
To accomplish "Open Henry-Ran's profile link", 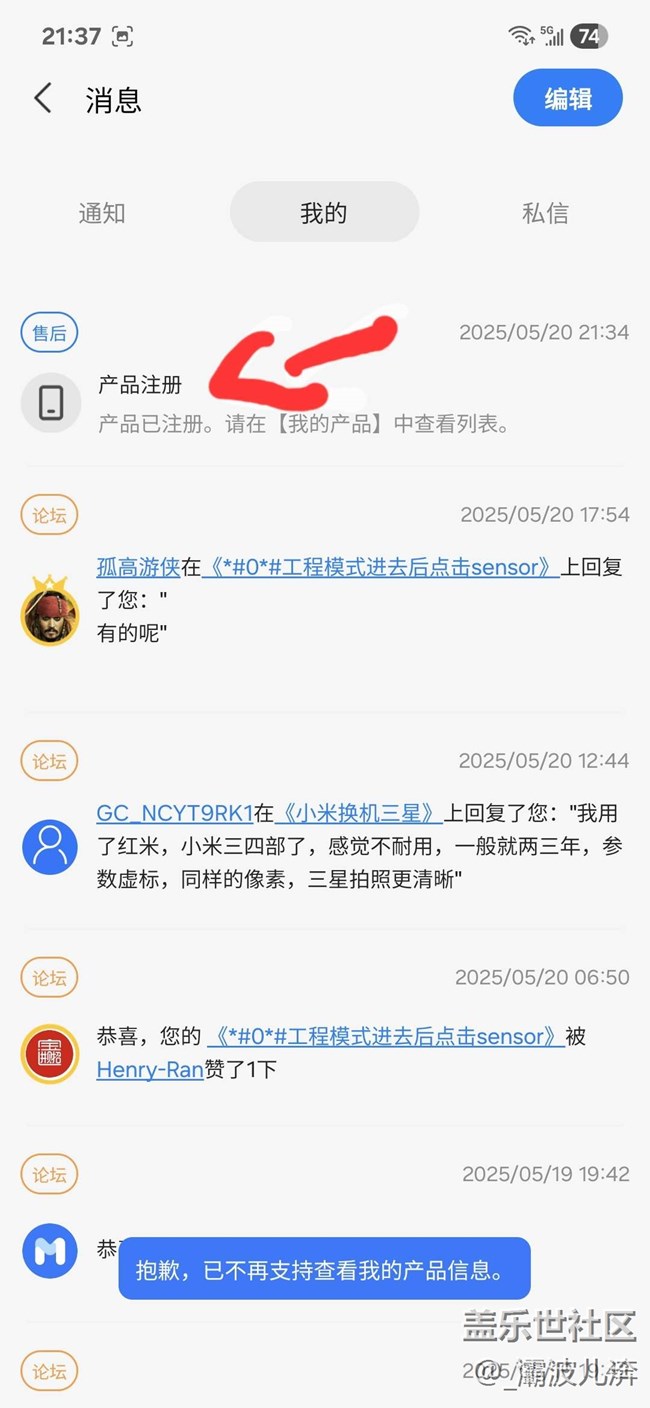I will [150, 1070].
